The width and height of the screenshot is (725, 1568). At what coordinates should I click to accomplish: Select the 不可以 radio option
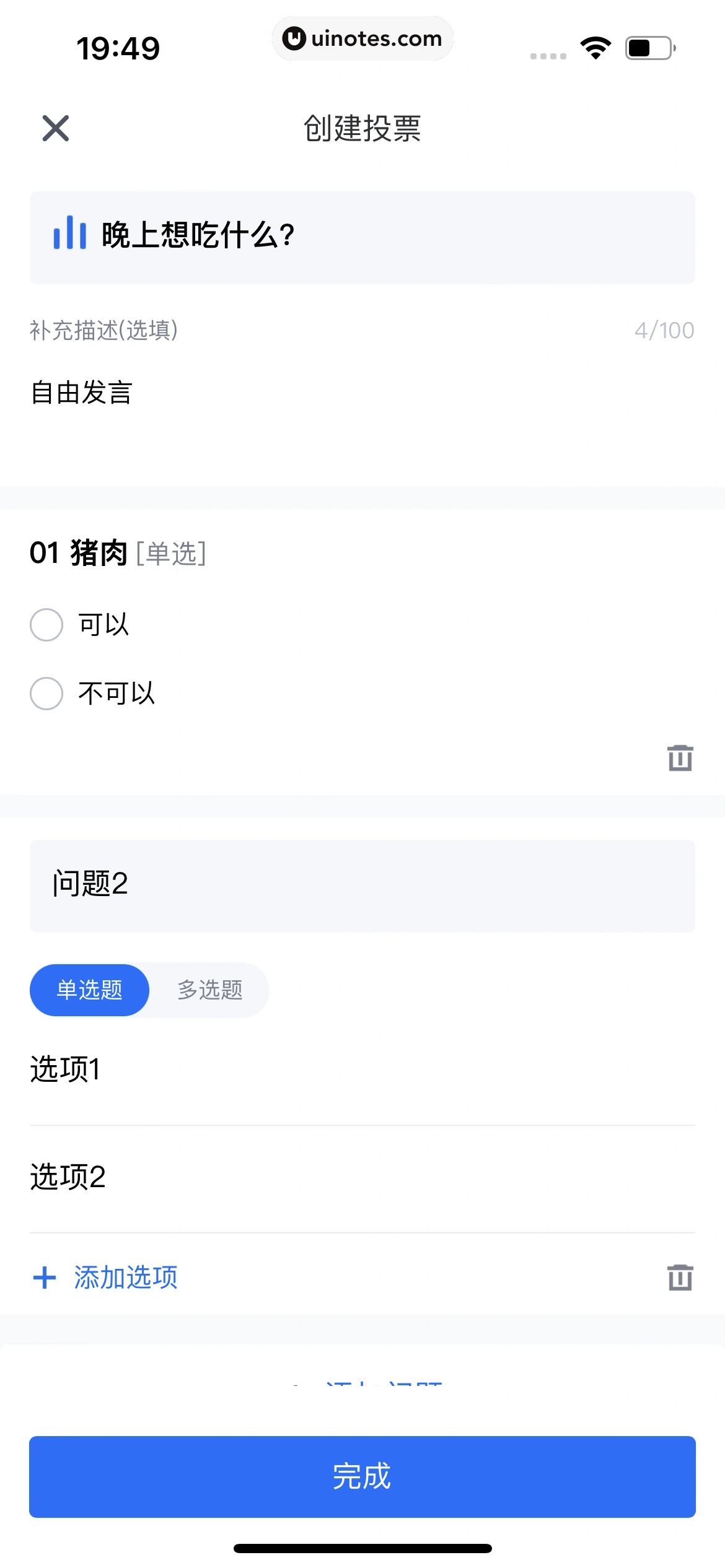[46, 694]
